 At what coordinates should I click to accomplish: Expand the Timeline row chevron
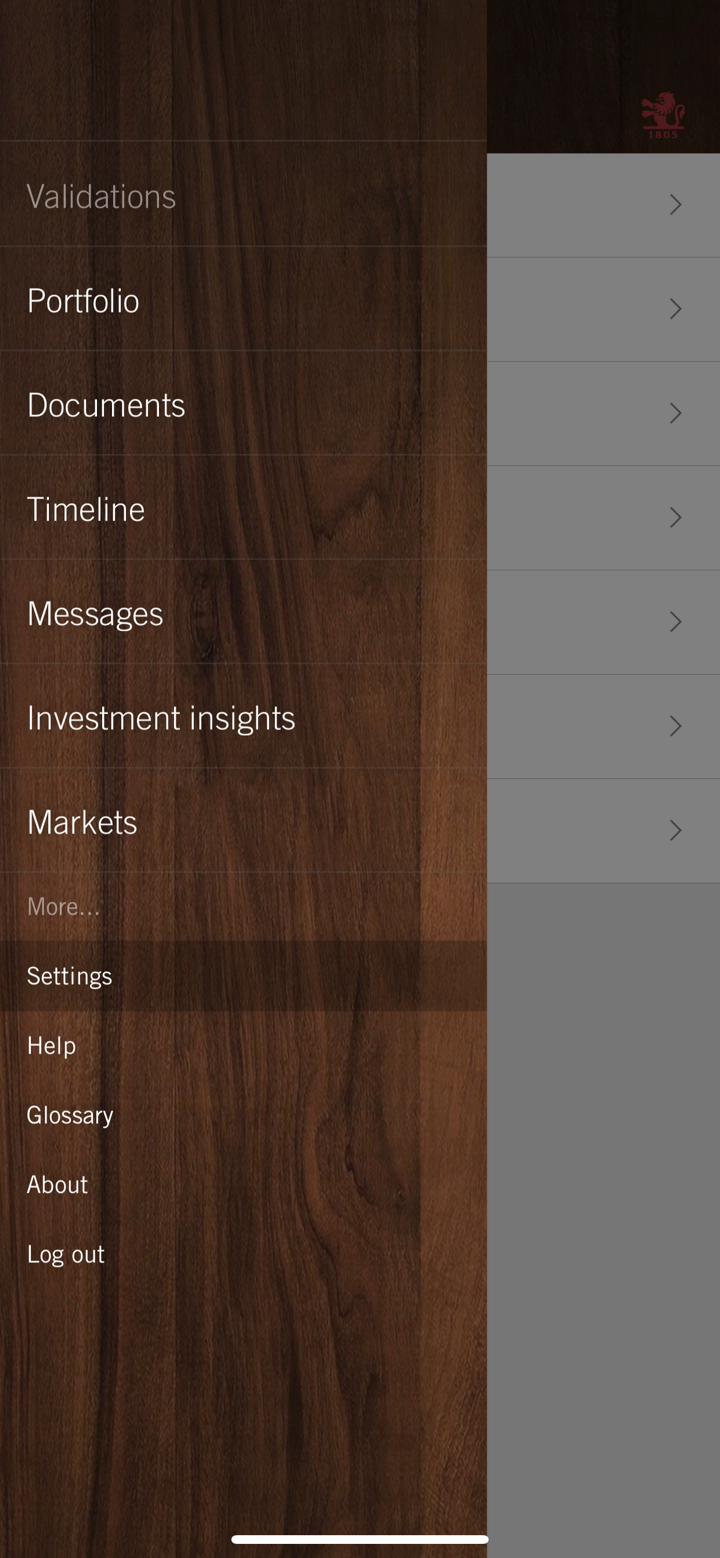click(x=675, y=517)
